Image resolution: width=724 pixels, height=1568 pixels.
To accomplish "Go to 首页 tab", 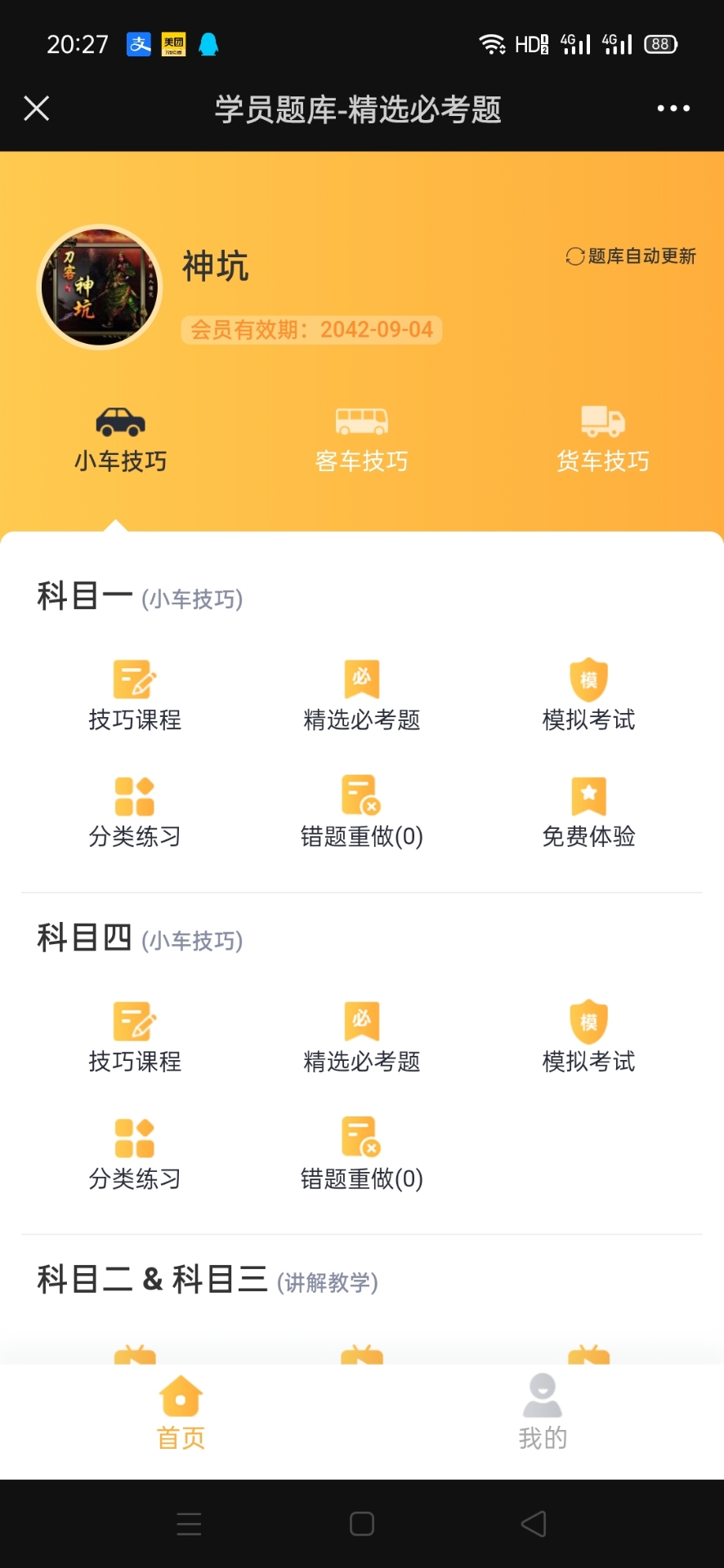I will (181, 1412).
